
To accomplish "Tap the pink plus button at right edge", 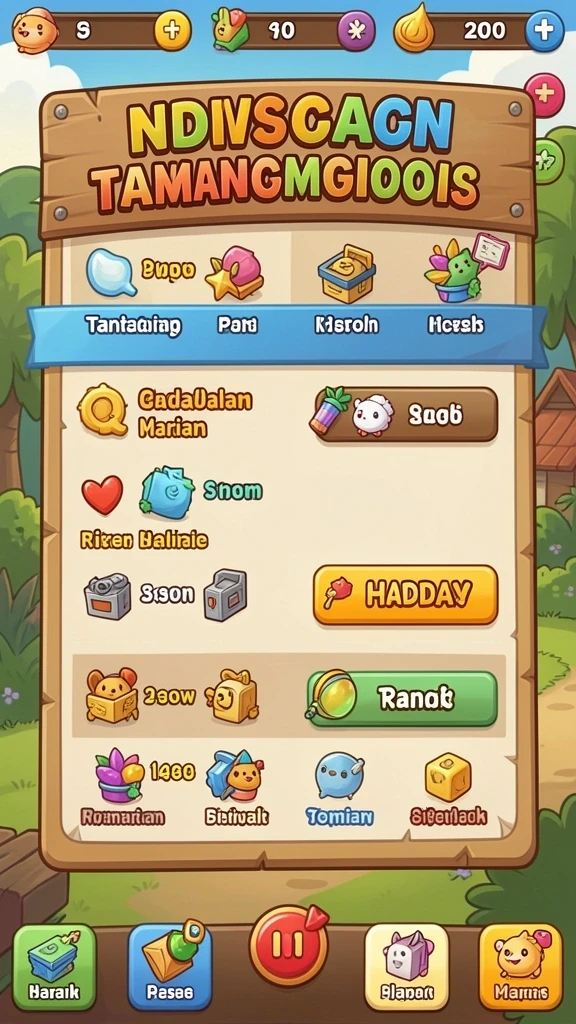I will (x=544, y=94).
